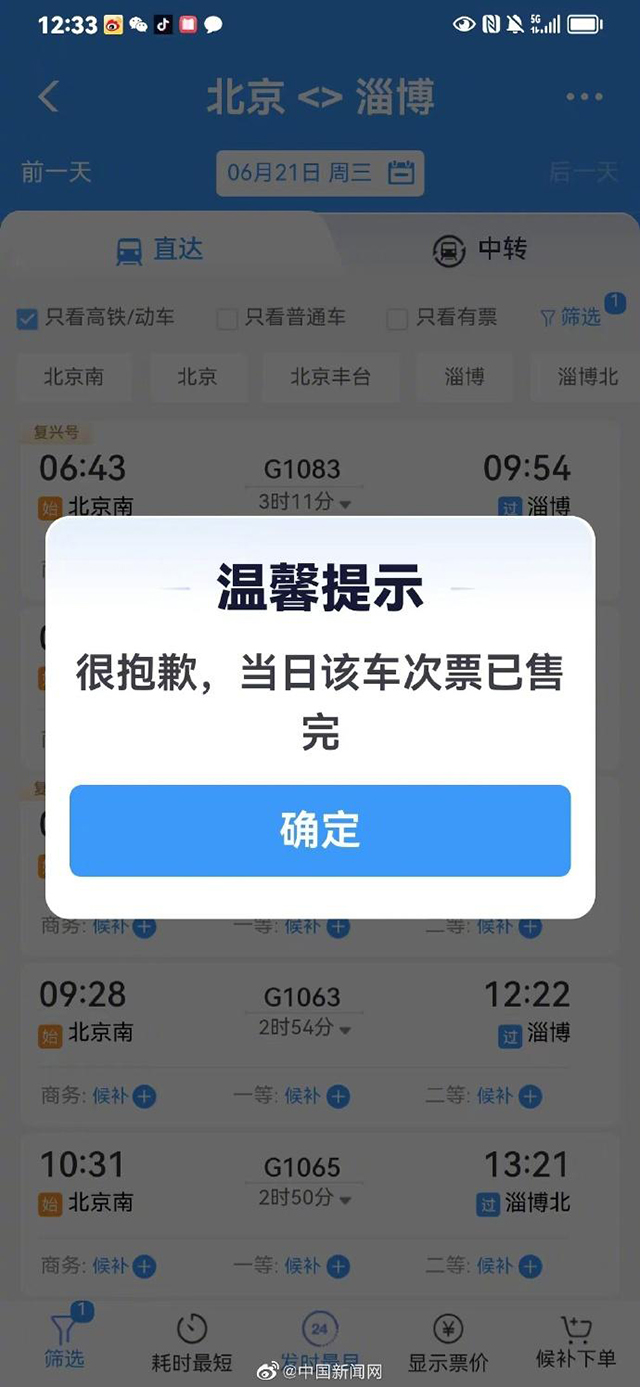Open the three-dot overflow menu
Viewport: 640px width, 1387px height.
pyautogui.click(x=584, y=97)
